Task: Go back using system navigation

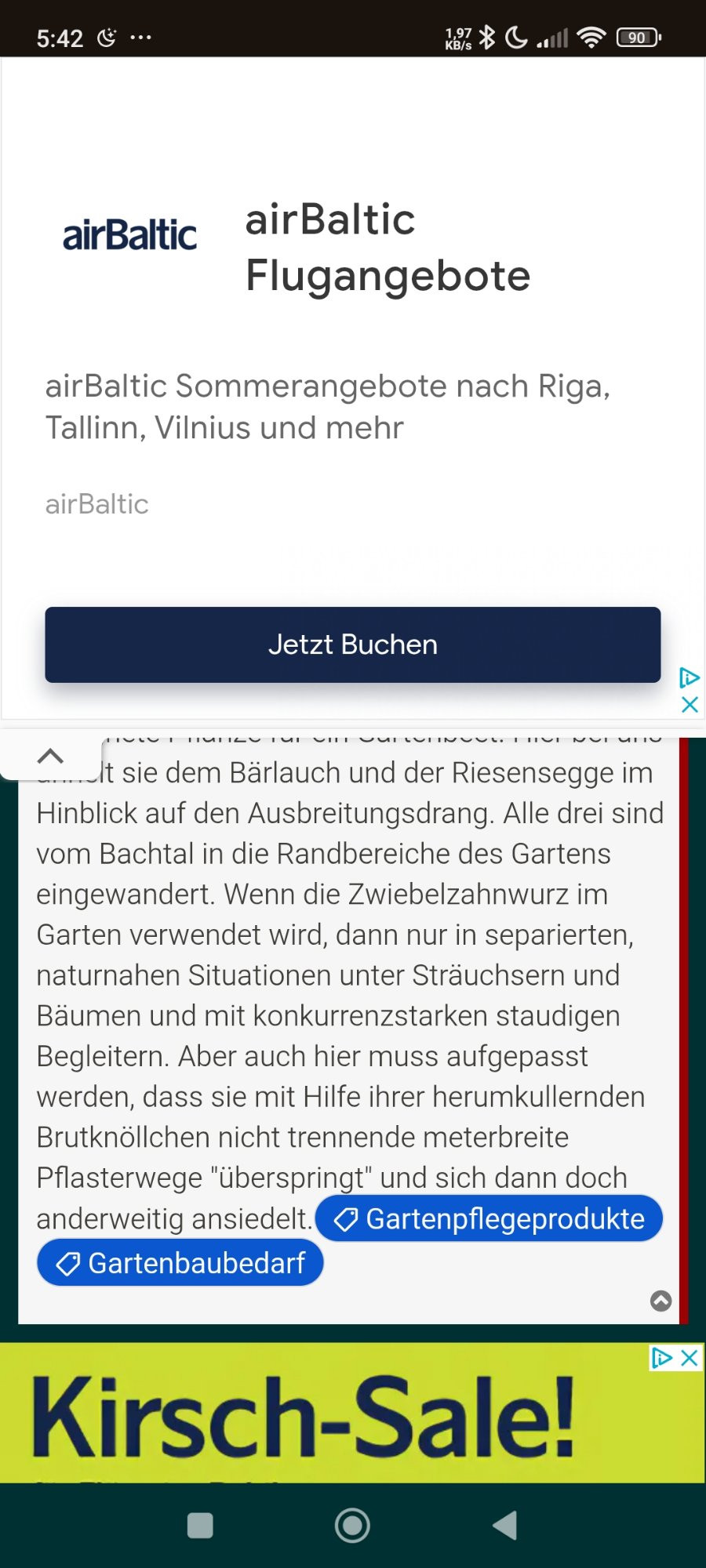Action: [505, 1526]
